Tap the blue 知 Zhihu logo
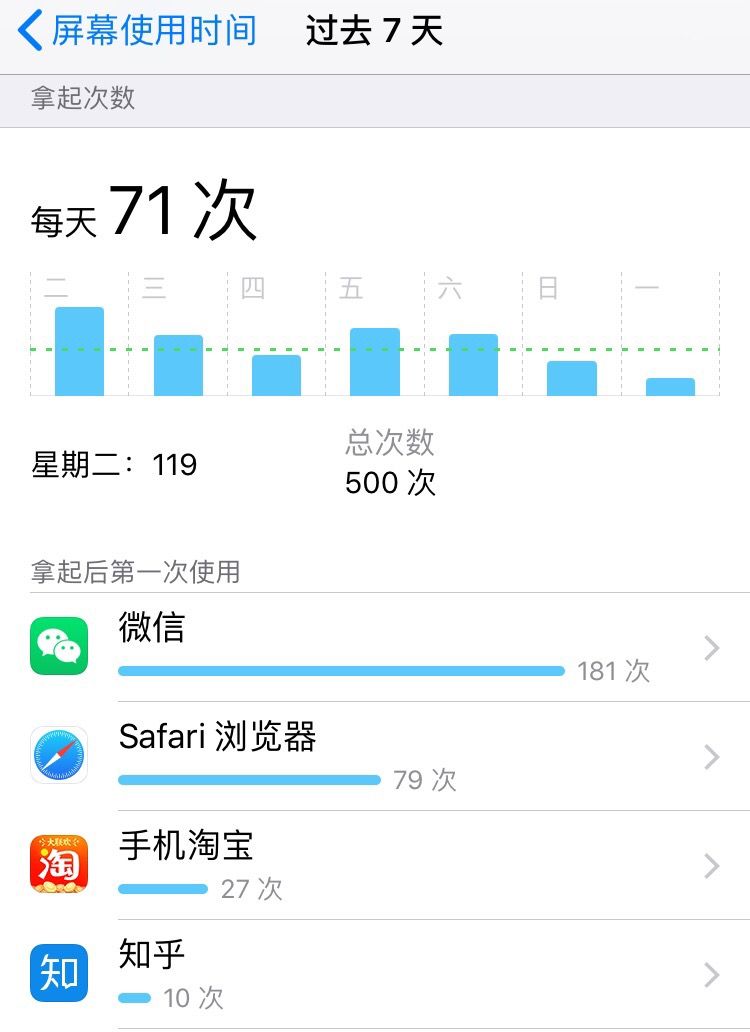The height and width of the screenshot is (1032, 750). point(59,973)
